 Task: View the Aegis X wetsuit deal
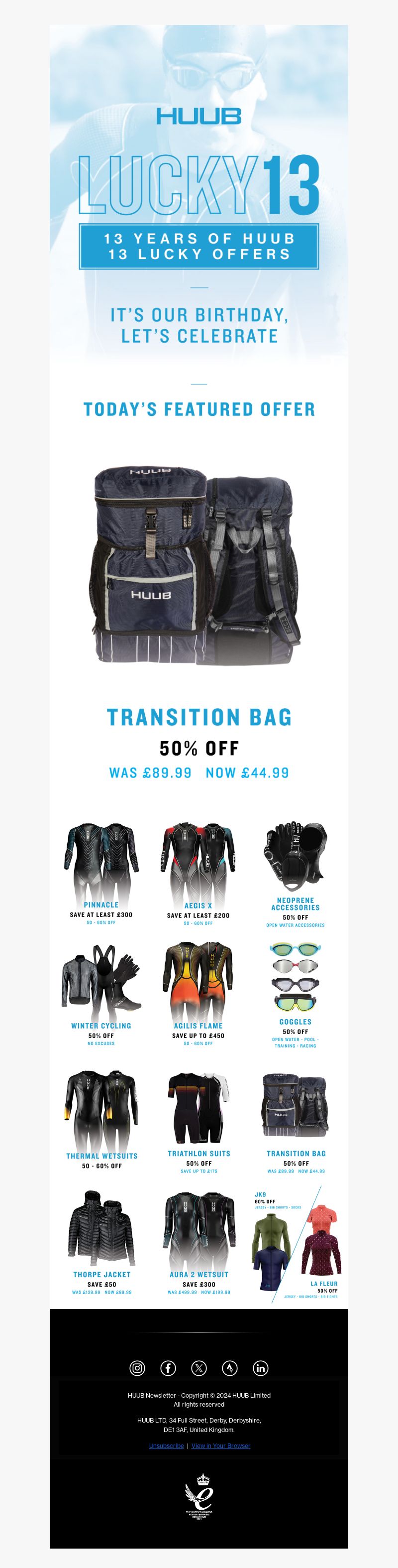pyautogui.click(x=198, y=872)
